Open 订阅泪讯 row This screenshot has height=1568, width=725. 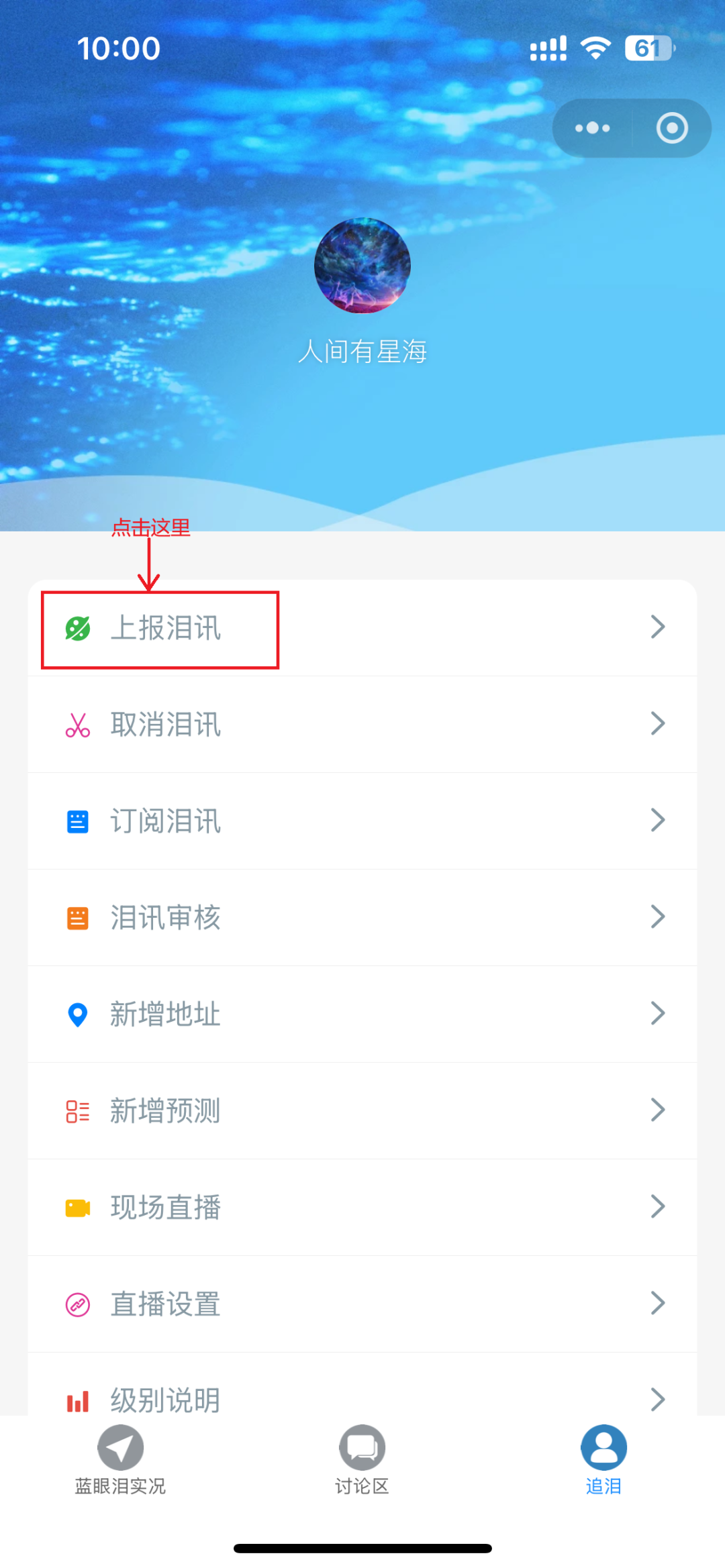point(362,821)
